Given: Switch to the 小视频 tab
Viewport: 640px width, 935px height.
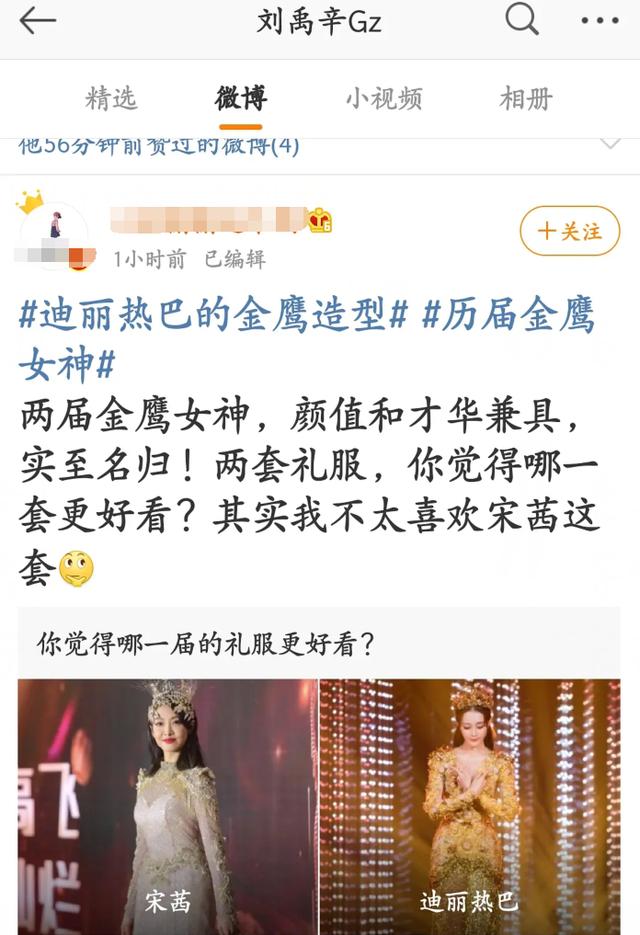Looking at the screenshot, I should click(x=384, y=98).
